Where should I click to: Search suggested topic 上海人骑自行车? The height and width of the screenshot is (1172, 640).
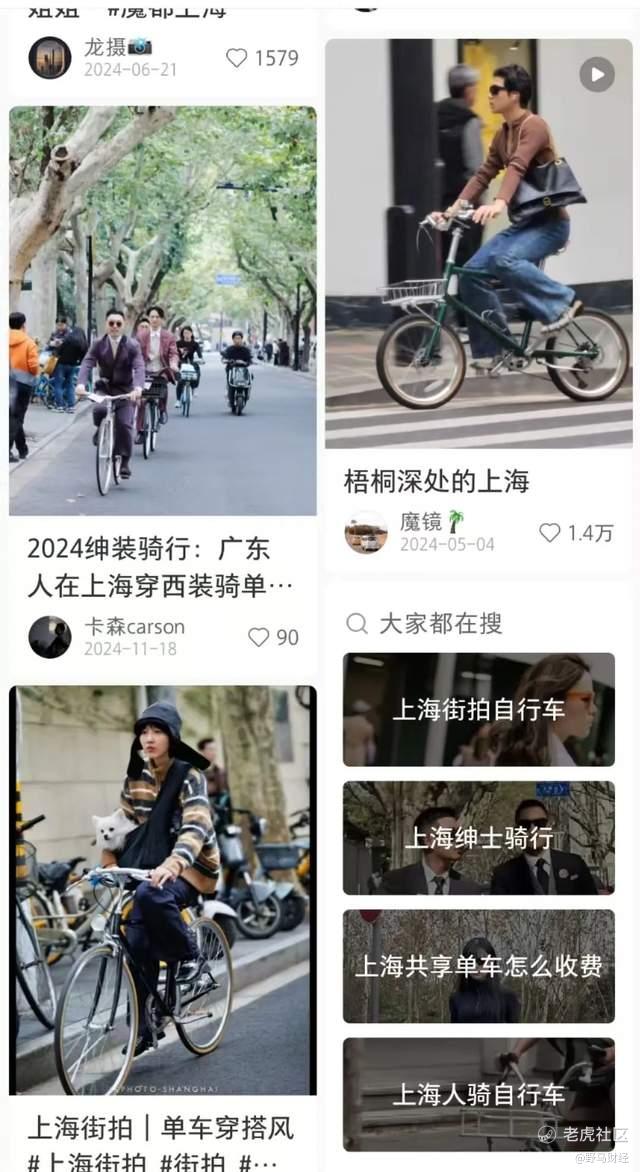pos(479,1094)
